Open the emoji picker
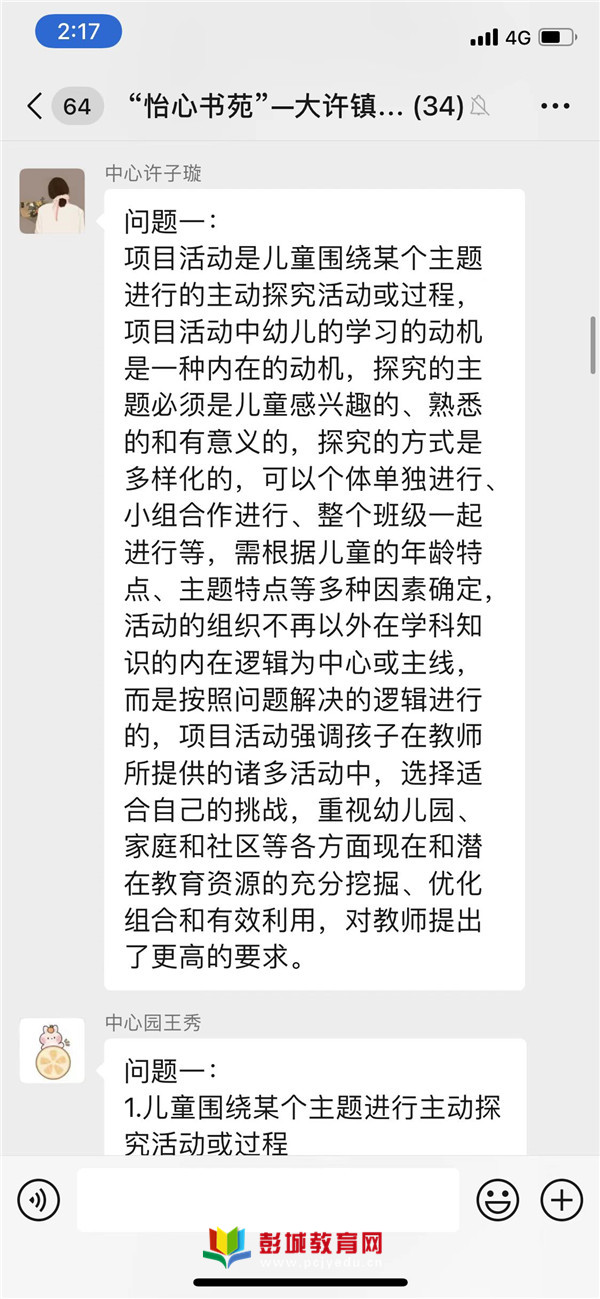600x1299 pixels. coord(497,1199)
